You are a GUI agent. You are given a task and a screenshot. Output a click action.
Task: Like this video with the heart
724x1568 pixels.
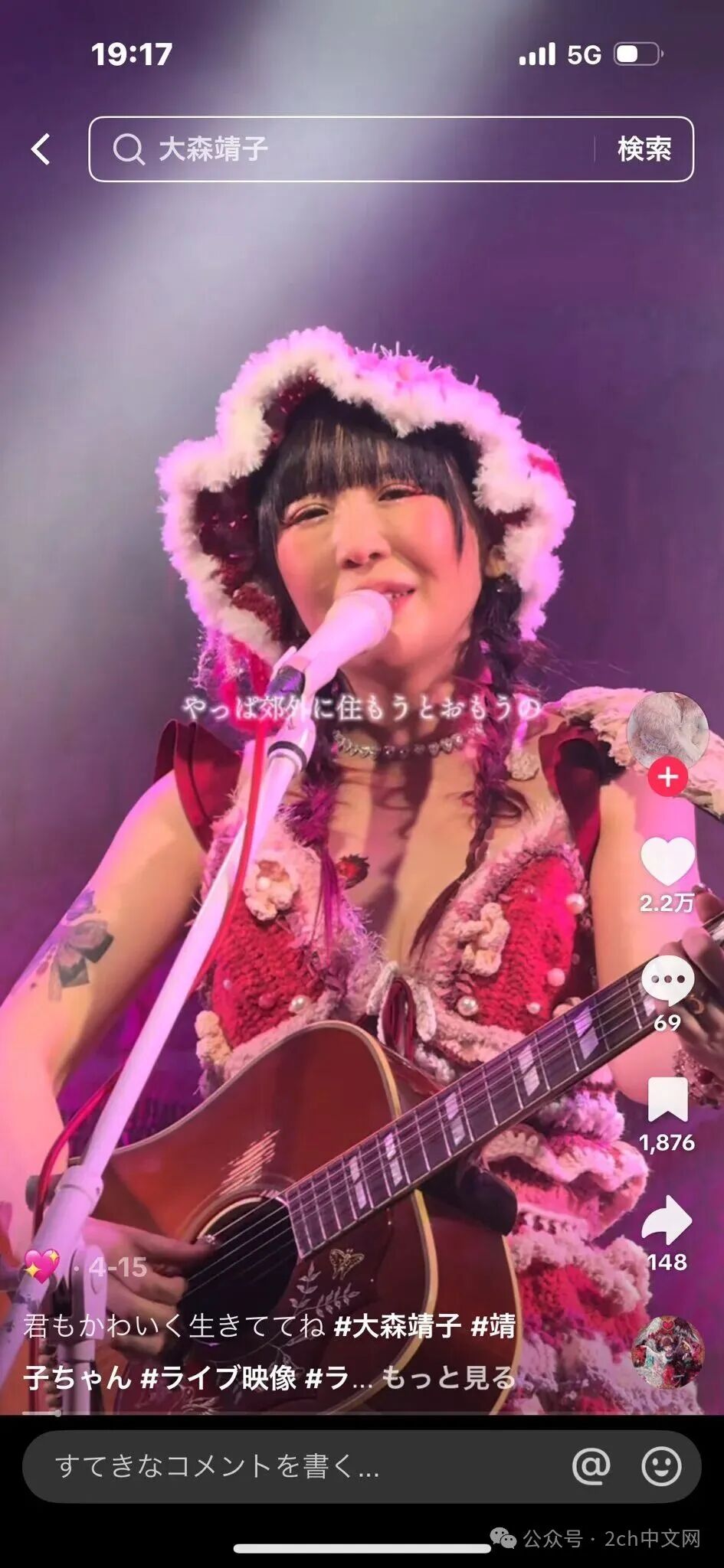click(667, 862)
